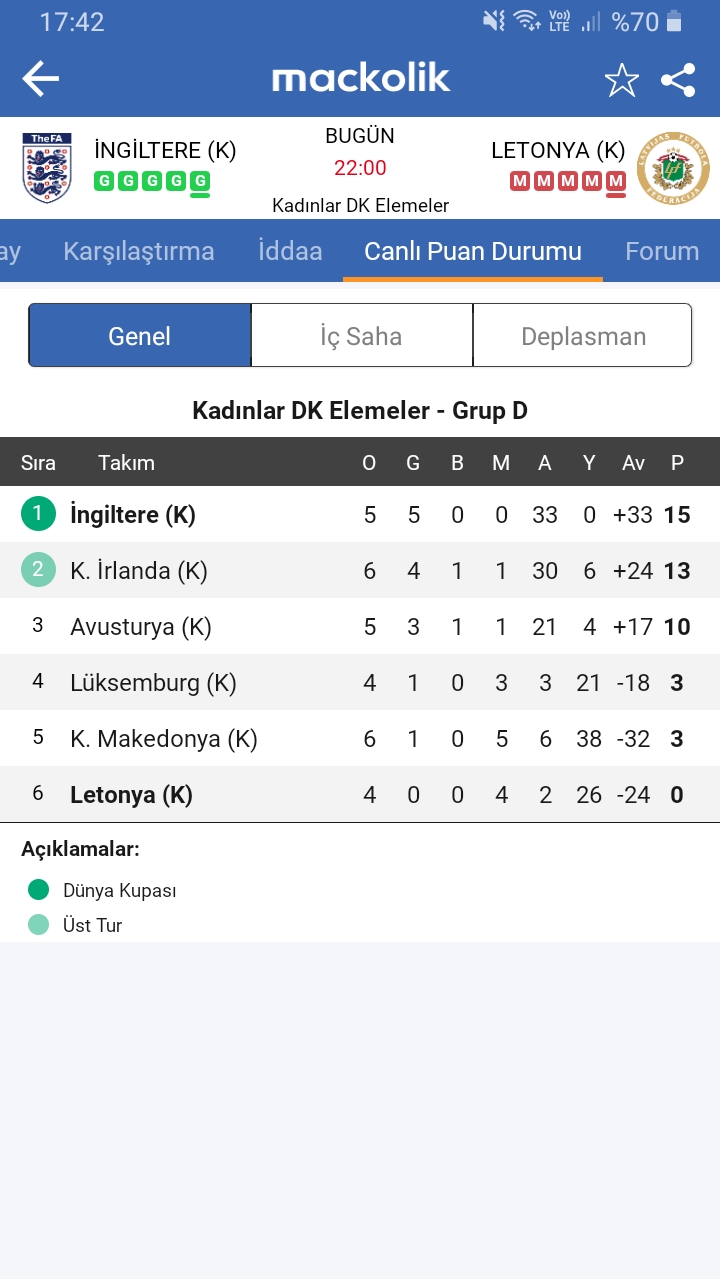Tap the England team crest in header

47,168
